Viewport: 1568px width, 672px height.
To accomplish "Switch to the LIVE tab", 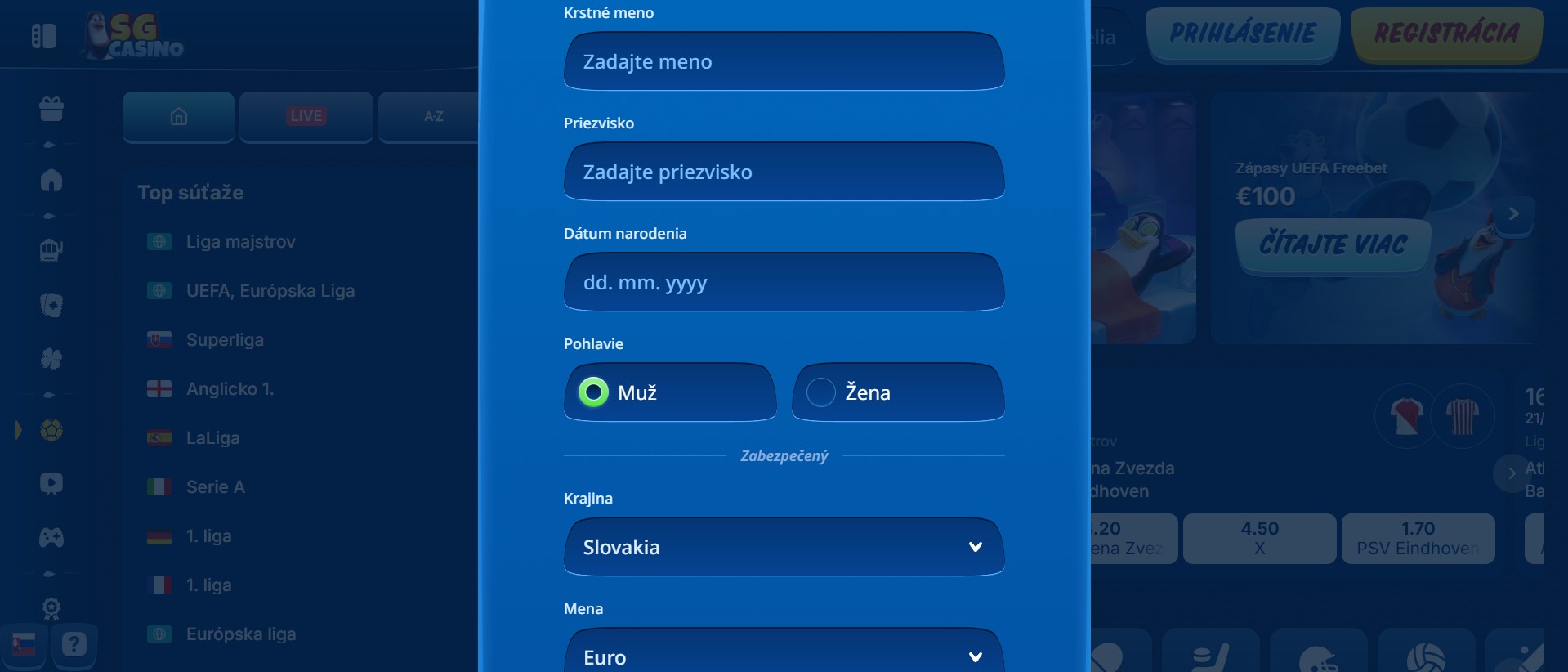I will (306, 116).
